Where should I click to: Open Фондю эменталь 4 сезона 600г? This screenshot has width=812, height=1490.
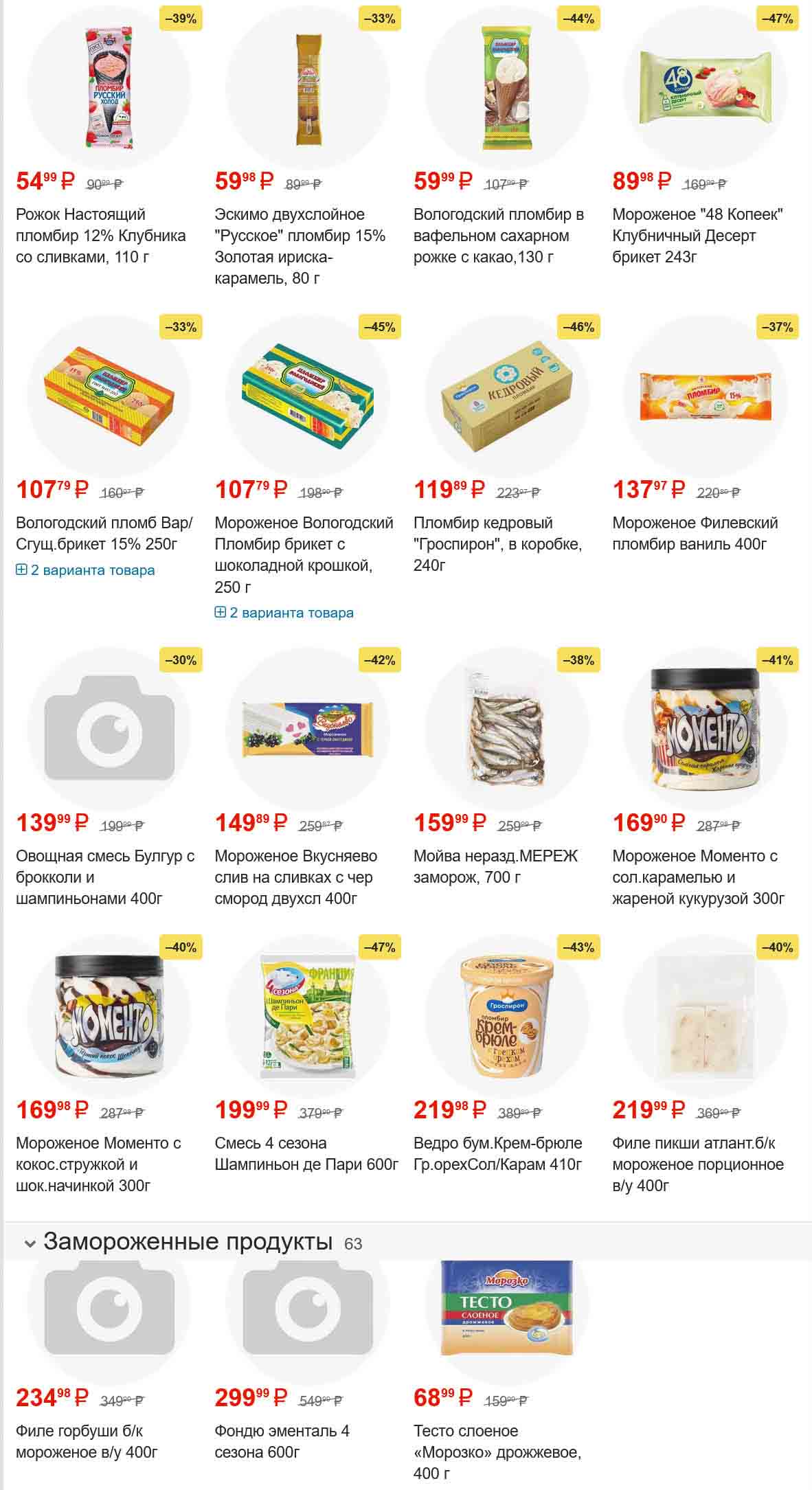point(282,1441)
